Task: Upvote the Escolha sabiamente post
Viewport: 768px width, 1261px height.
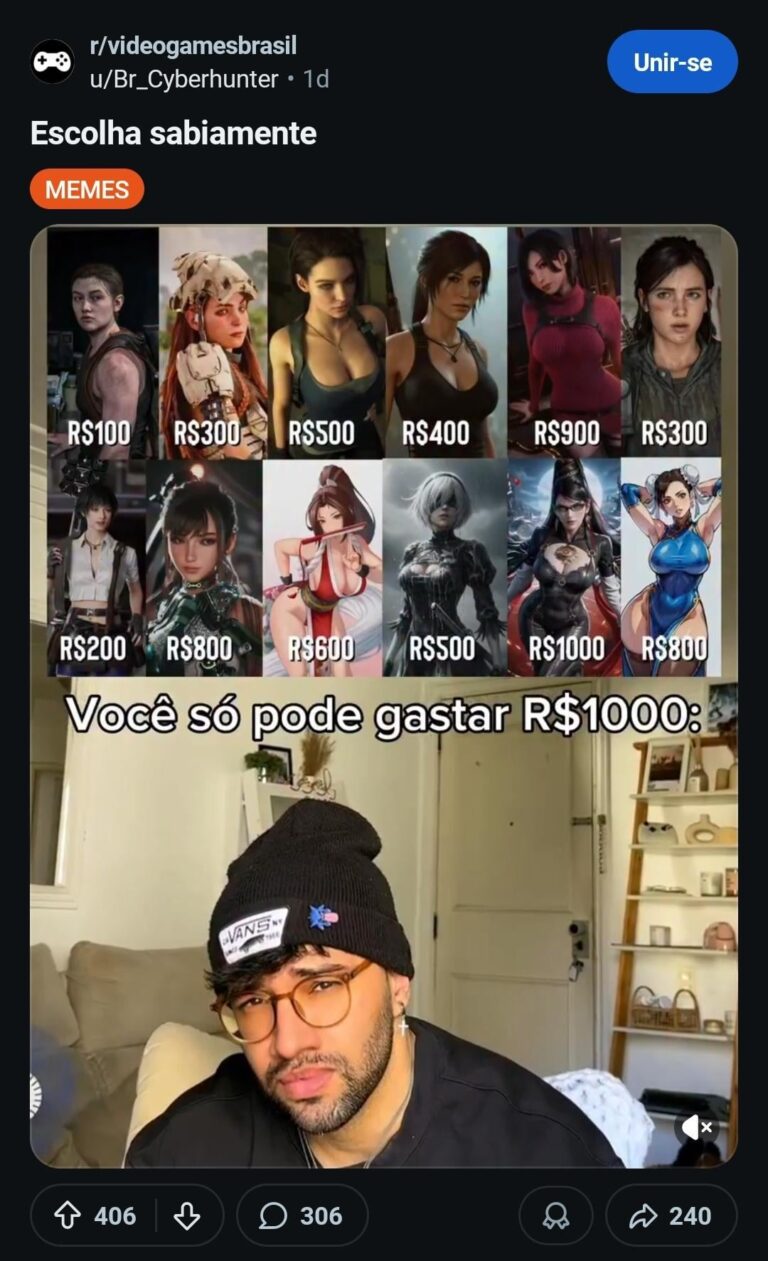Action: click(x=70, y=1216)
